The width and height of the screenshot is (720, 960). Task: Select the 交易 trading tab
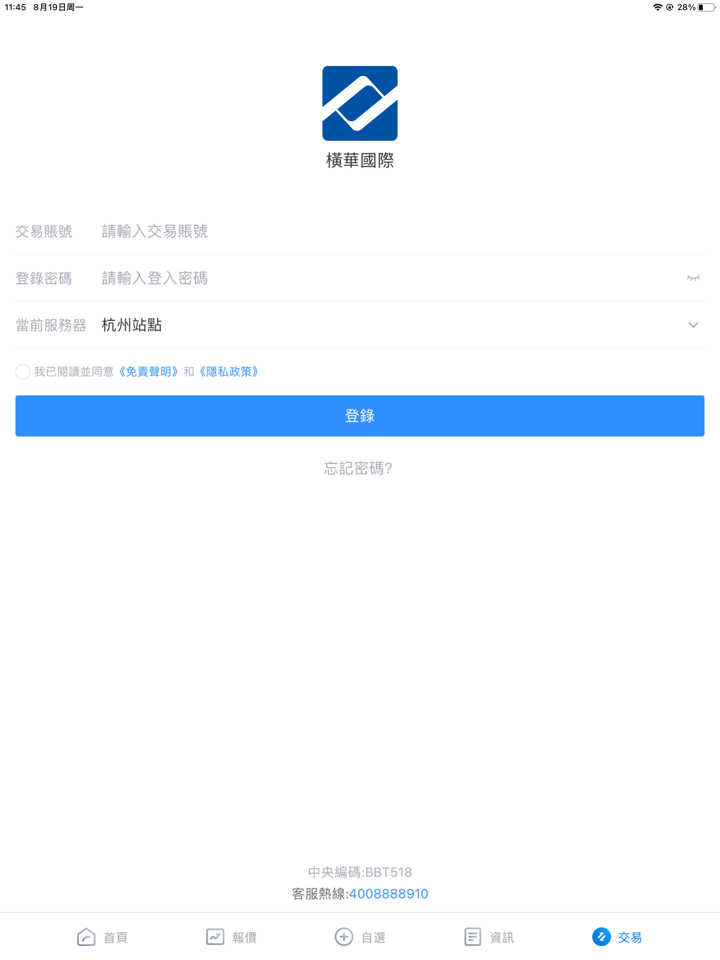pyautogui.click(x=617, y=937)
